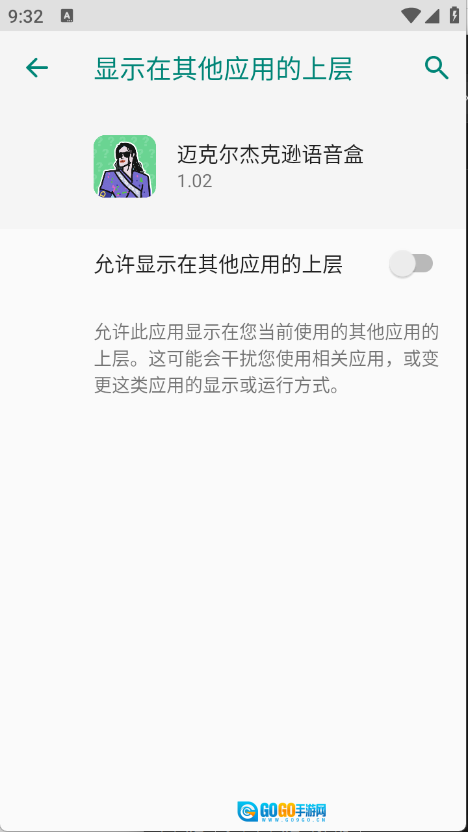Enable 允许显示在其他应用的上层 switch
This screenshot has height=832, width=468.
pyautogui.click(x=411, y=264)
